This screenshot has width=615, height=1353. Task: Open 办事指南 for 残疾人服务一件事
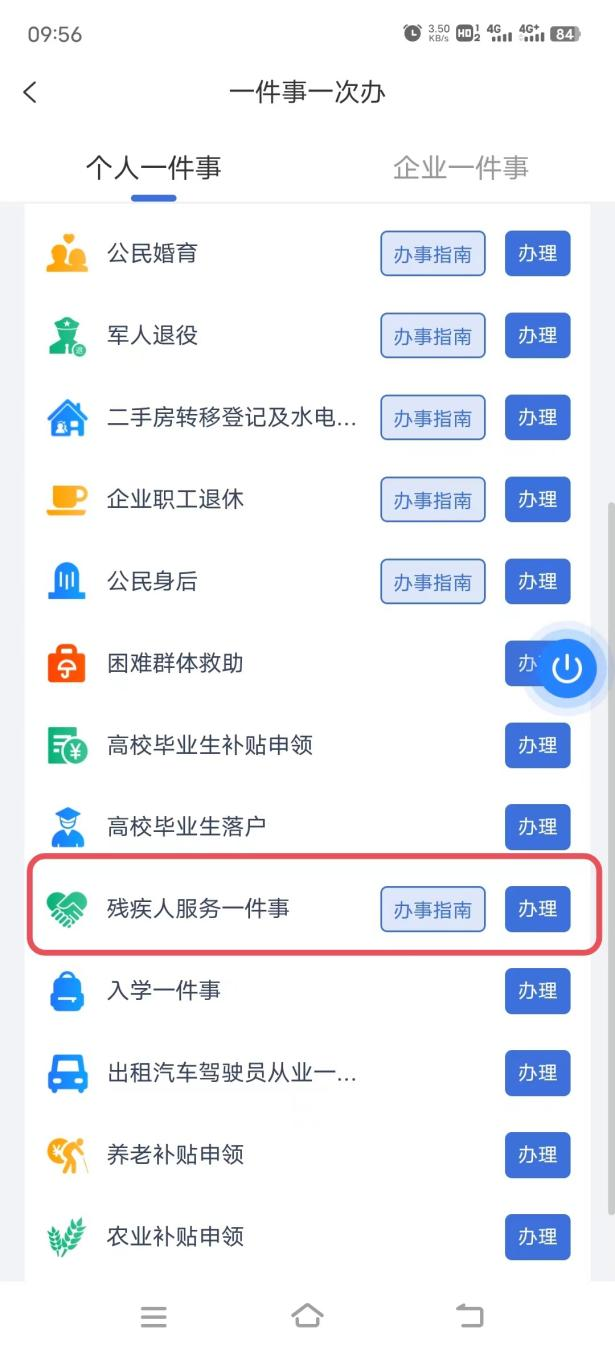point(432,910)
